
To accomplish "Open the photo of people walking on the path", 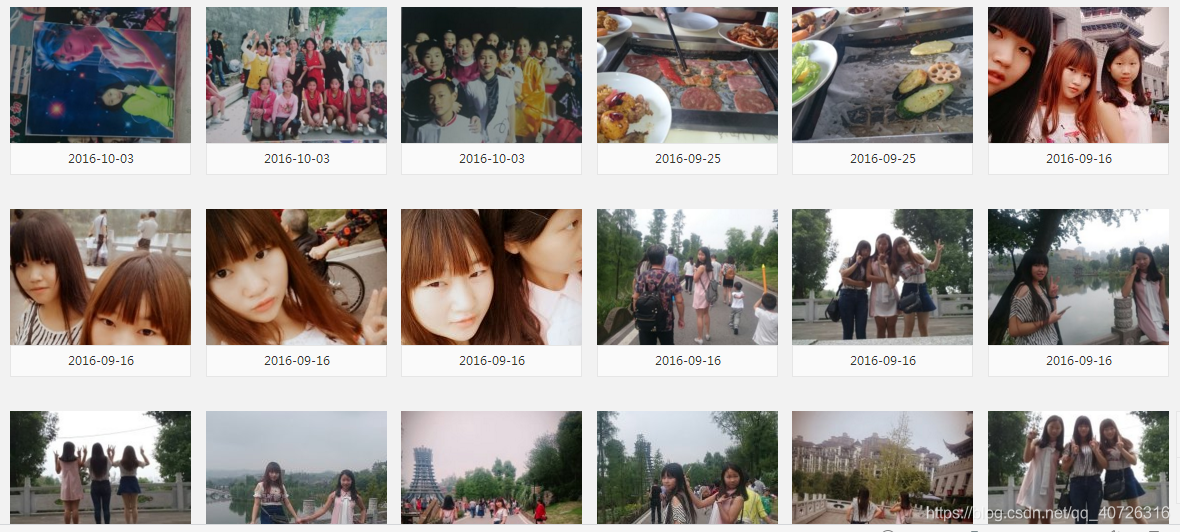I will [687, 277].
